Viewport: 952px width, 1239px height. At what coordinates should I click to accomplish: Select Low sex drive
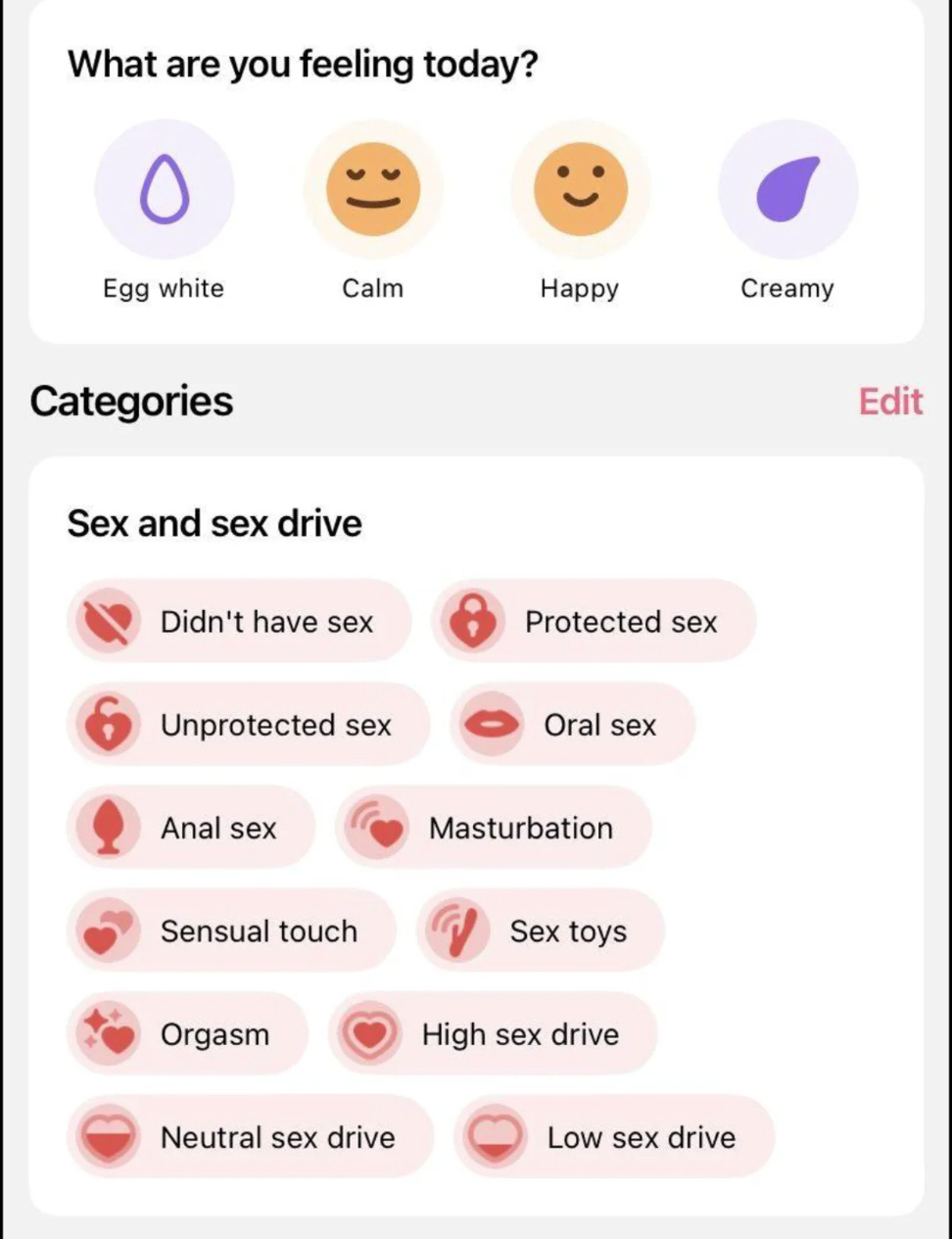[614, 1138]
